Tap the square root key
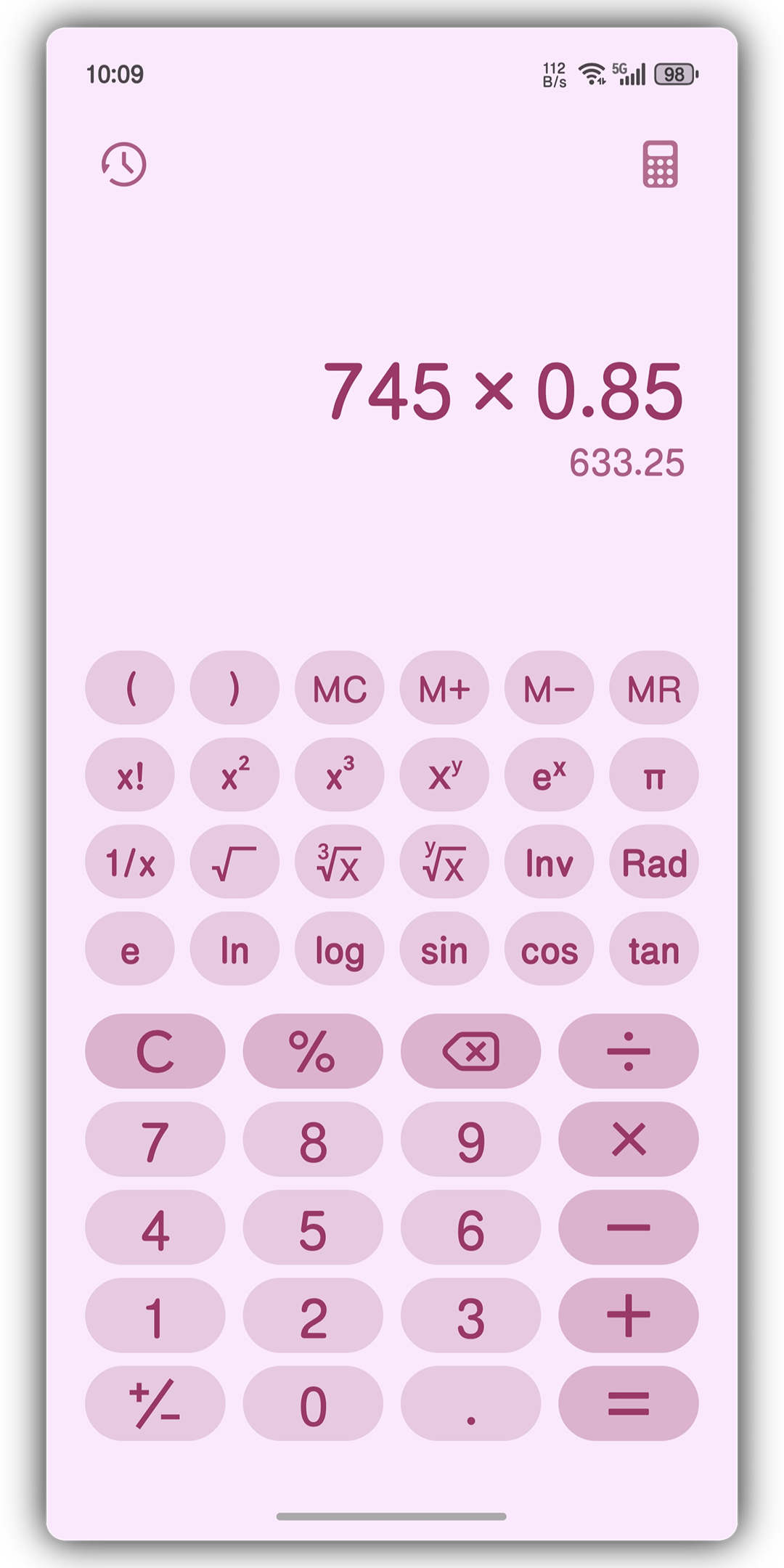Viewport: 784px width, 1568px height. (x=234, y=862)
